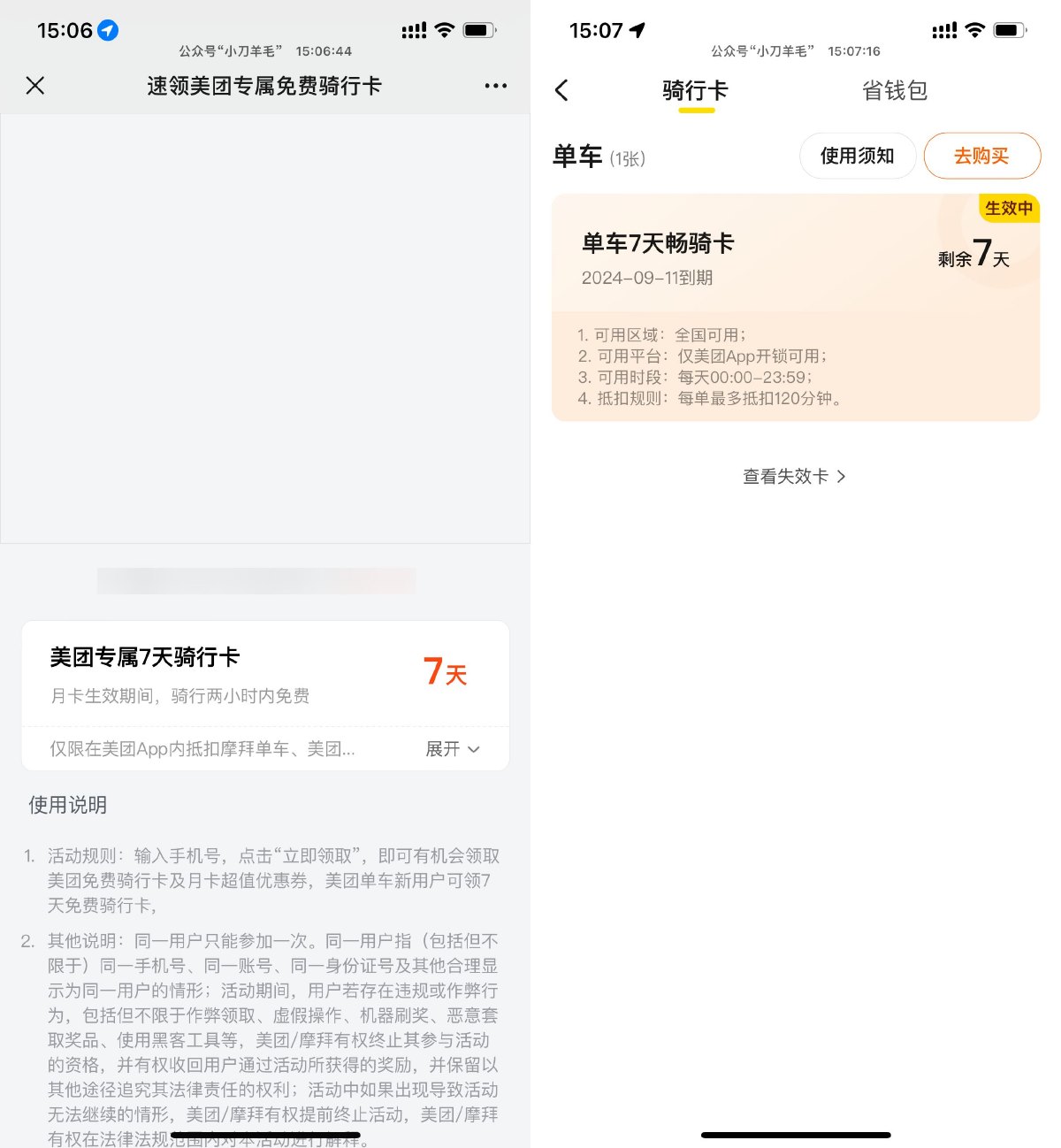Open the three-dot more options menu
This screenshot has height=1148, width=1061.
(x=495, y=85)
